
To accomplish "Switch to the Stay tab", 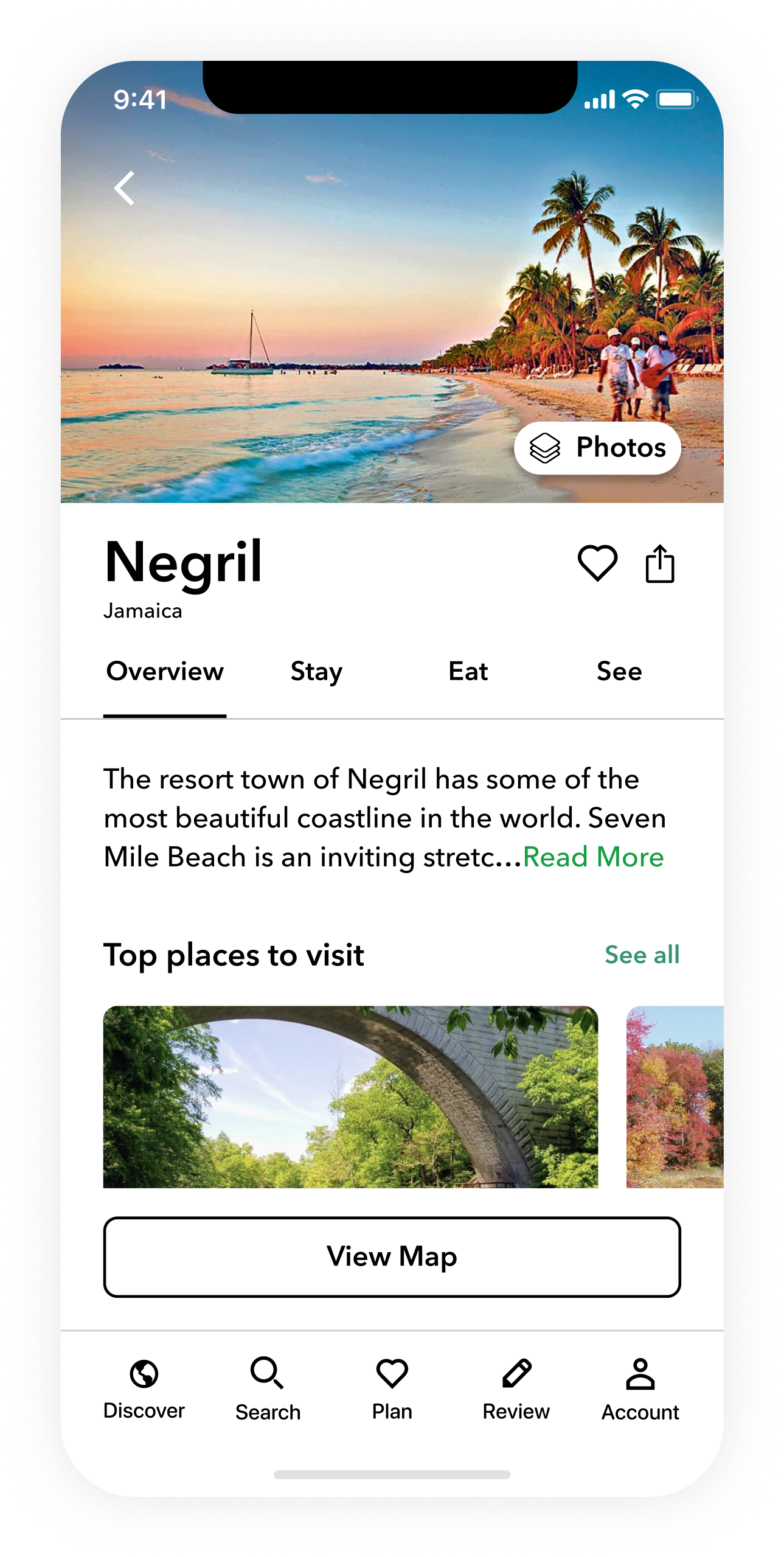I will pyautogui.click(x=316, y=672).
